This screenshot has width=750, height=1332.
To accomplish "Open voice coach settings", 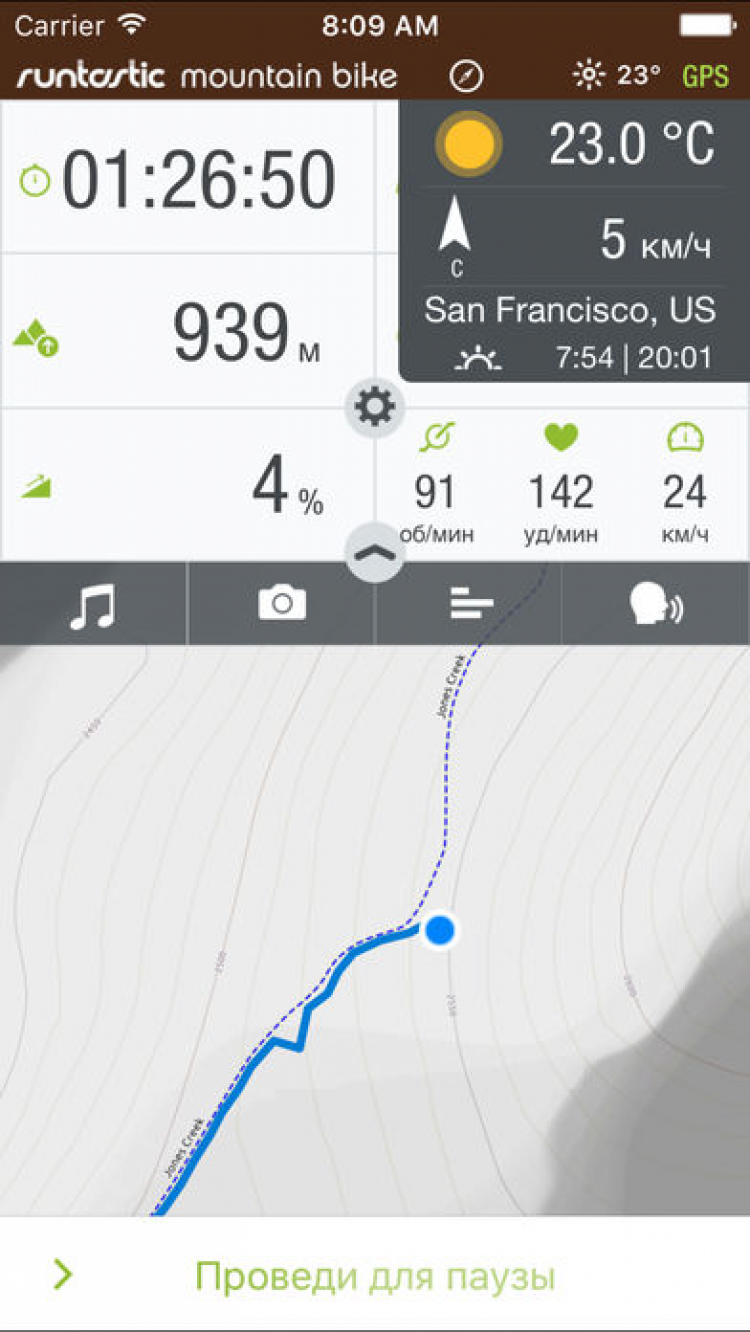I will pyautogui.click(x=656, y=604).
